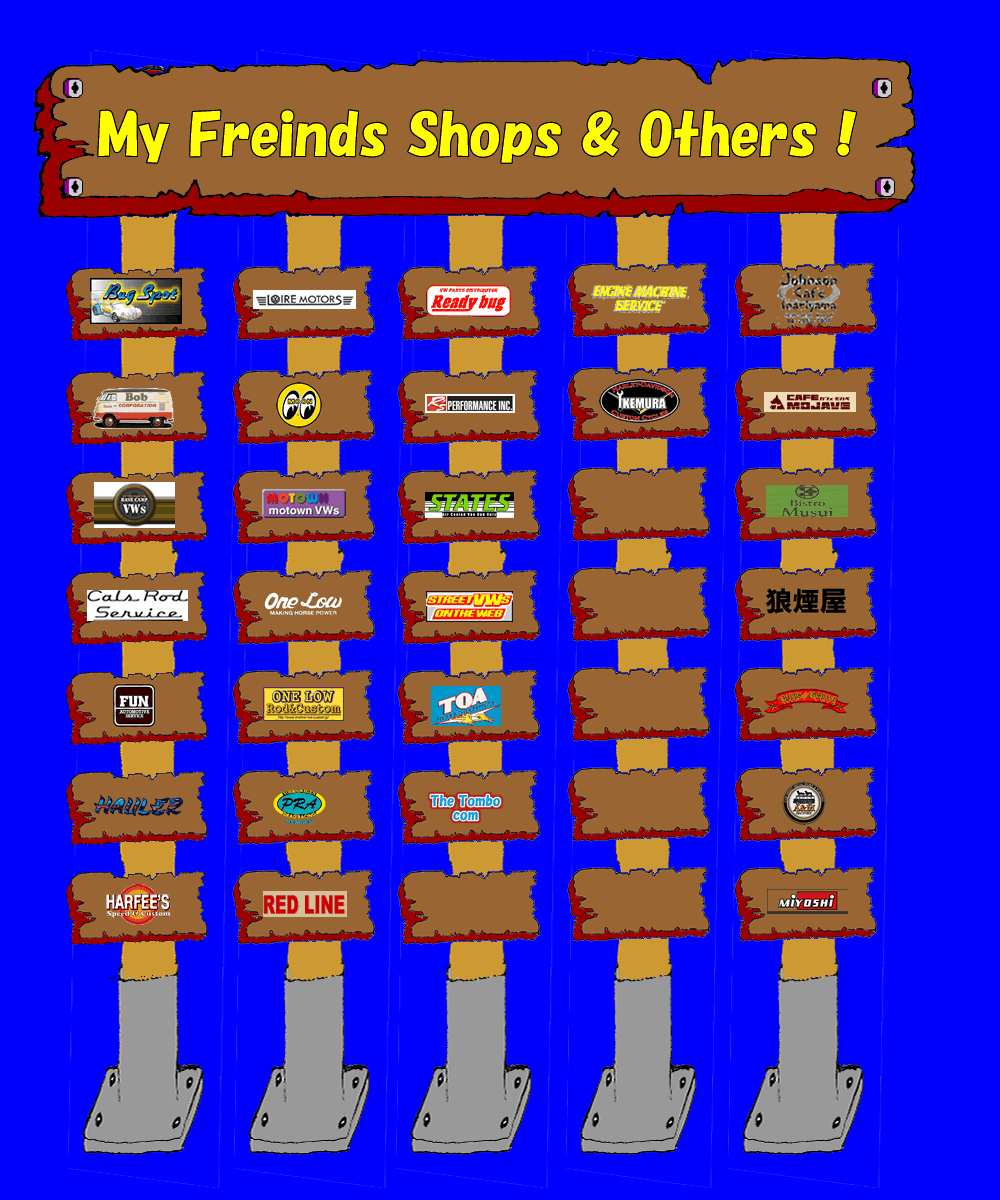Open the One Low Making Horse Power banner

[303, 605]
